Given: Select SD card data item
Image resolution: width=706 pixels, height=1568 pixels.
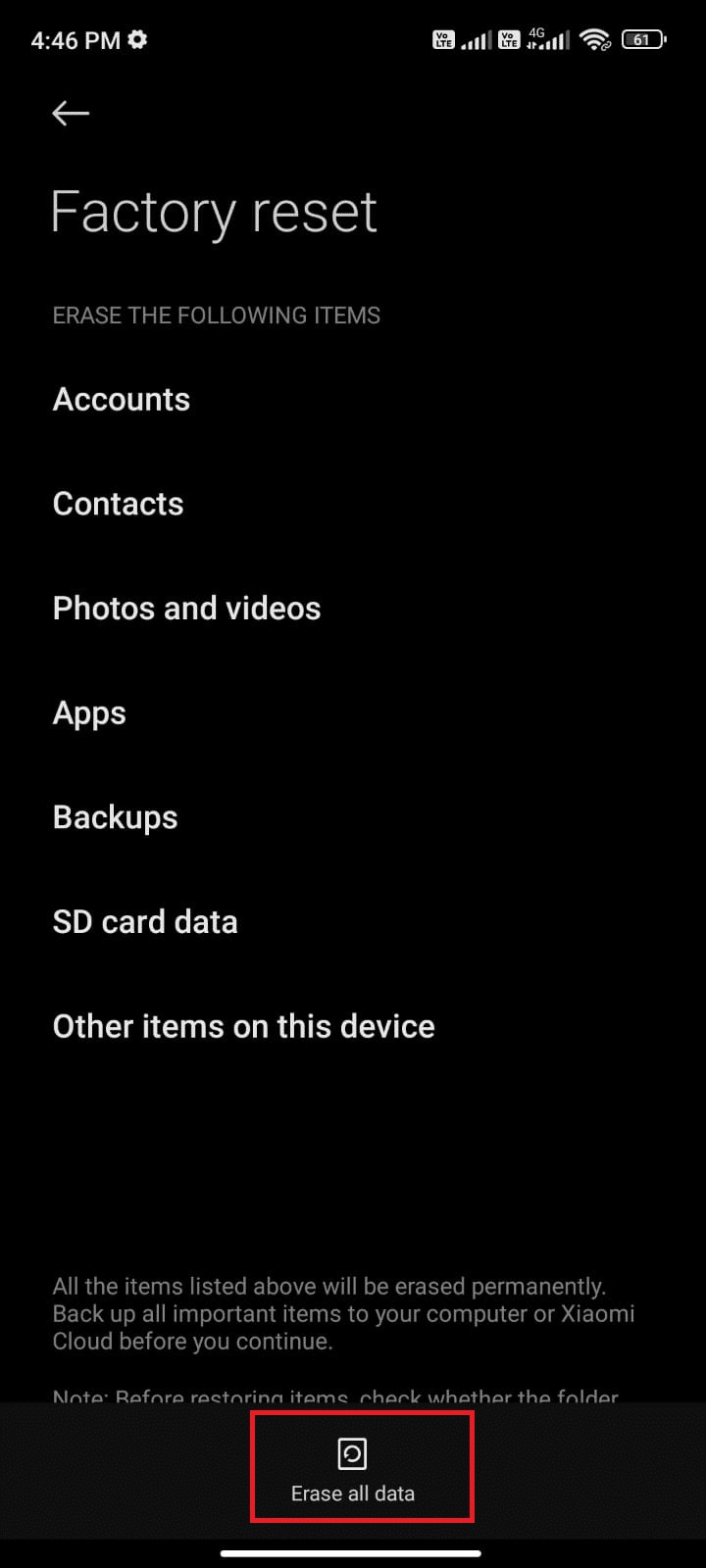Looking at the screenshot, I should (145, 922).
